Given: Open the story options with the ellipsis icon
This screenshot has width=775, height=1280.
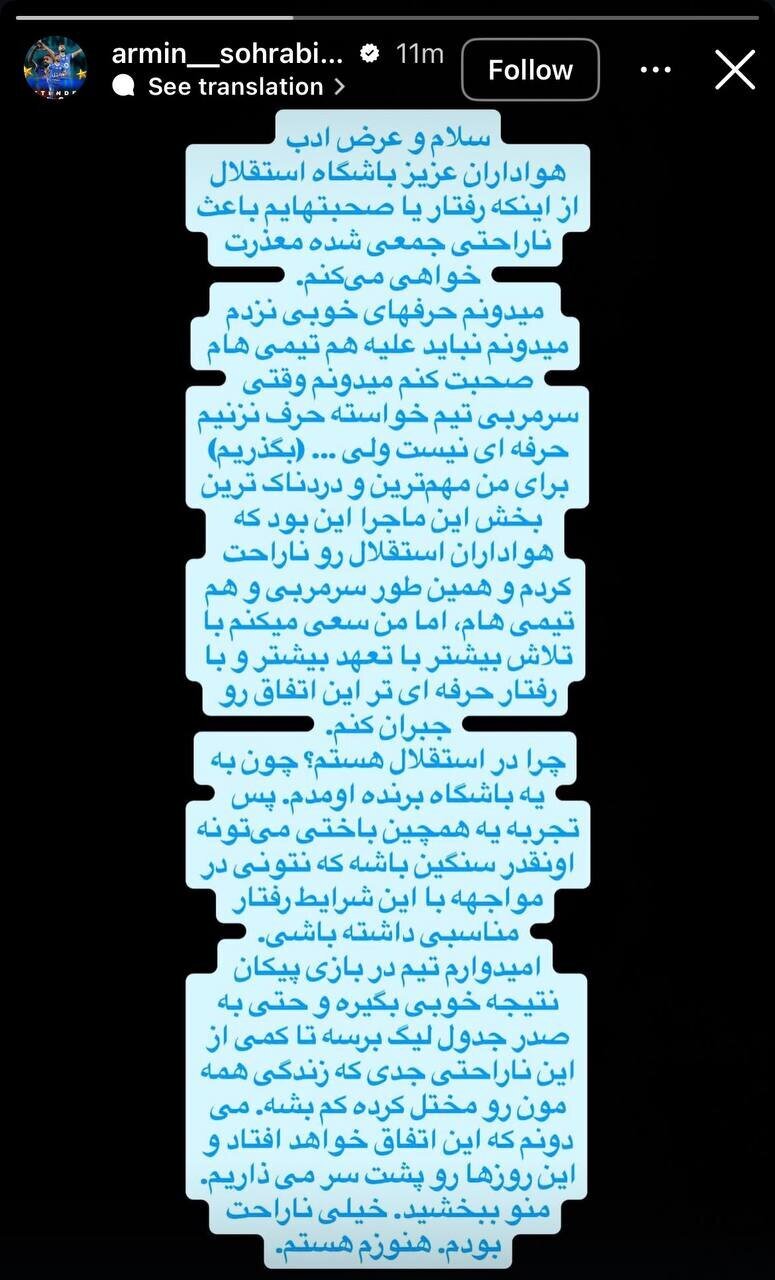Looking at the screenshot, I should tap(656, 68).
